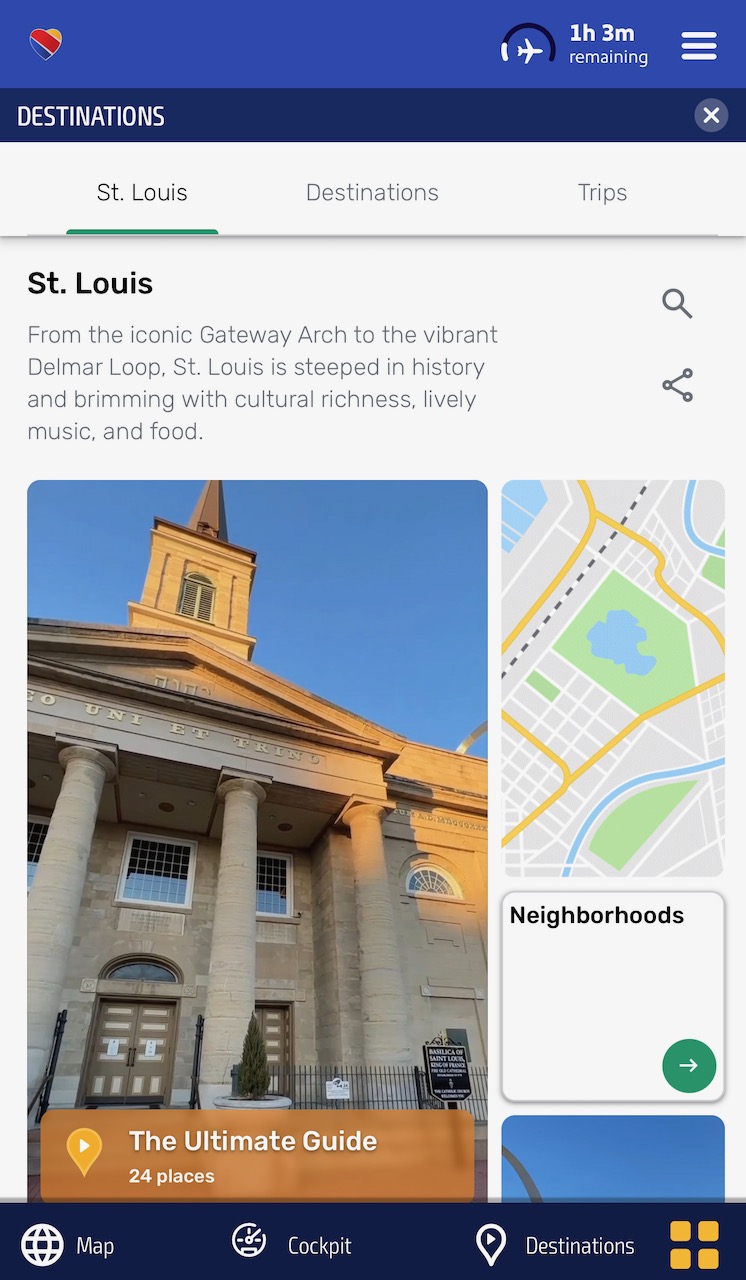Close the Destinations panel
This screenshot has height=1280, width=746.
[x=711, y=116]
